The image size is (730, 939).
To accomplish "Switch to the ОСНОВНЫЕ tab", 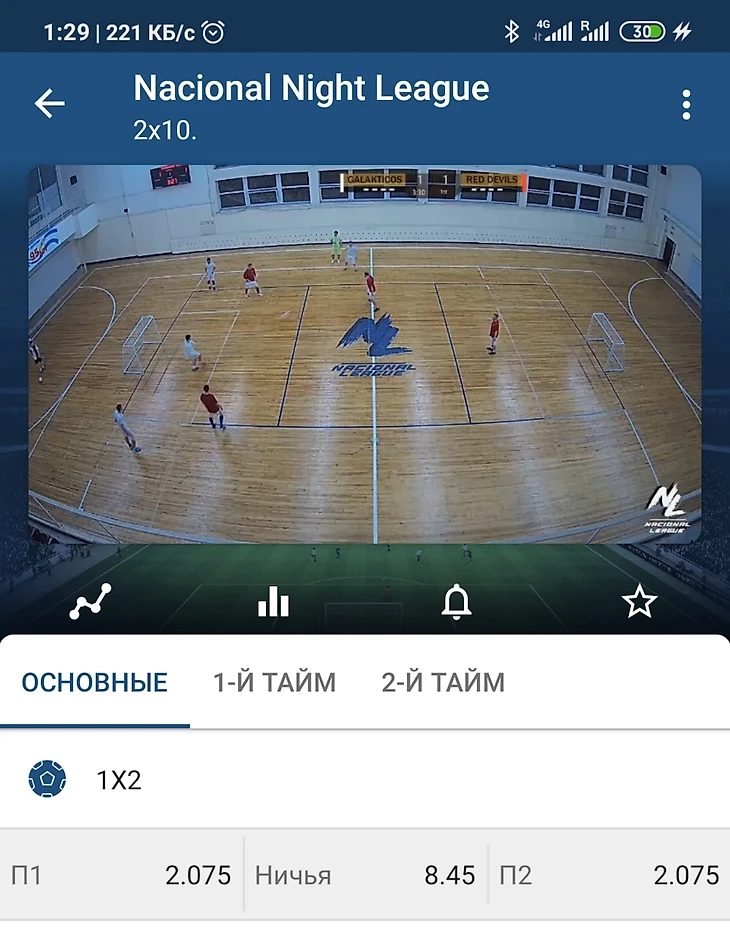I will pyautogui.click(x=95, y=683).
